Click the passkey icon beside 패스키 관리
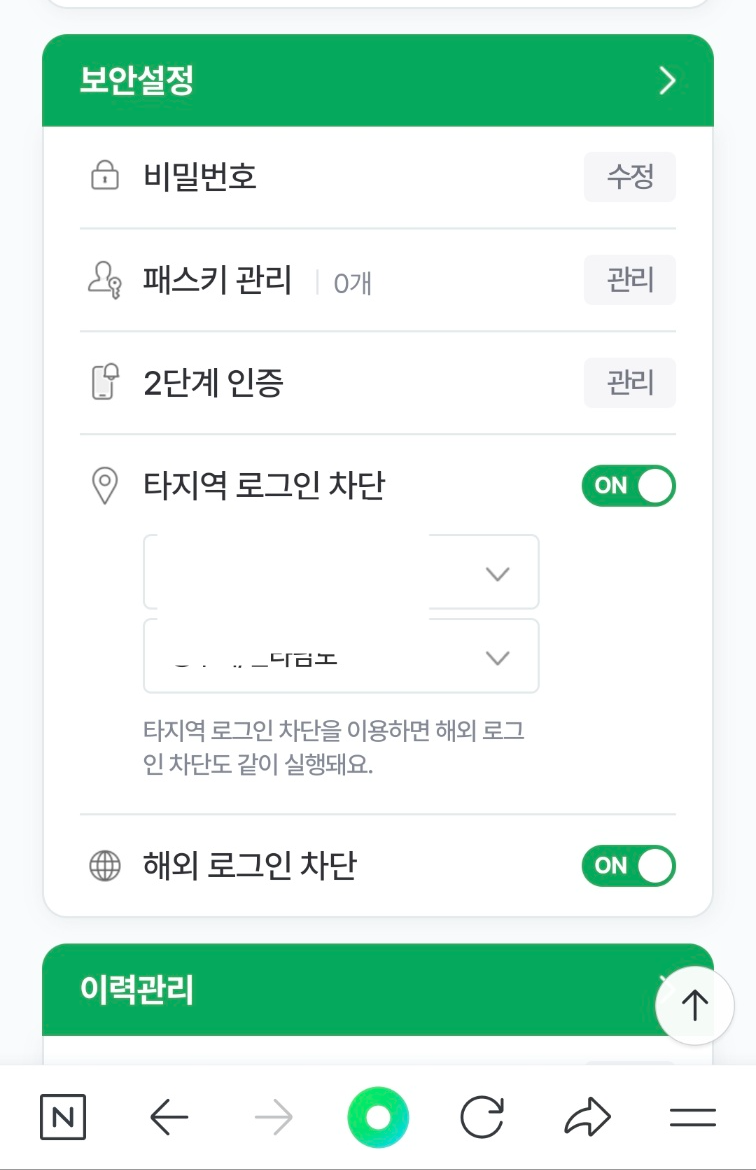 coord(105,280)
